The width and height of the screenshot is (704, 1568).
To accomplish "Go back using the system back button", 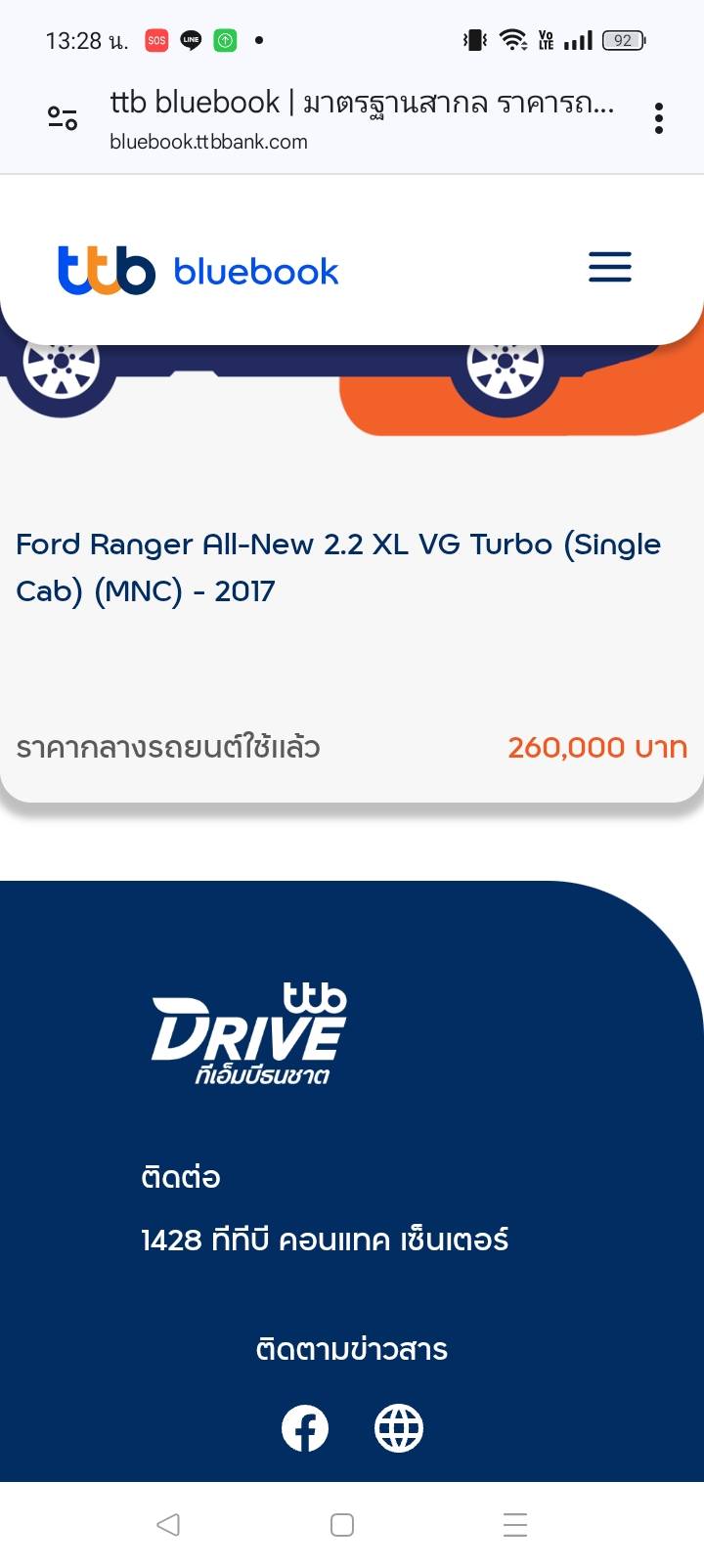I will pos(168,1524).
